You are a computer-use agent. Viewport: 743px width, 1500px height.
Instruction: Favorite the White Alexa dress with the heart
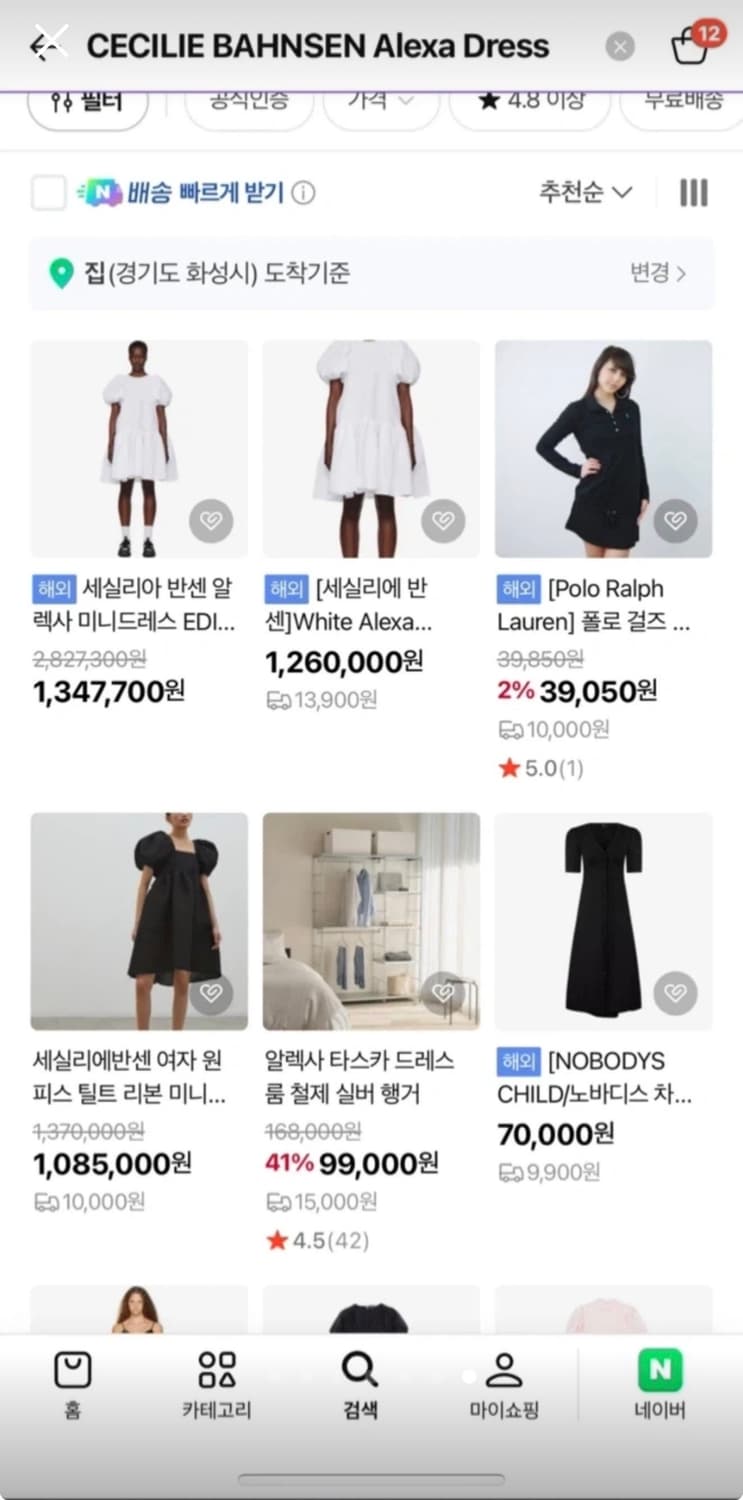pos(443,520)
